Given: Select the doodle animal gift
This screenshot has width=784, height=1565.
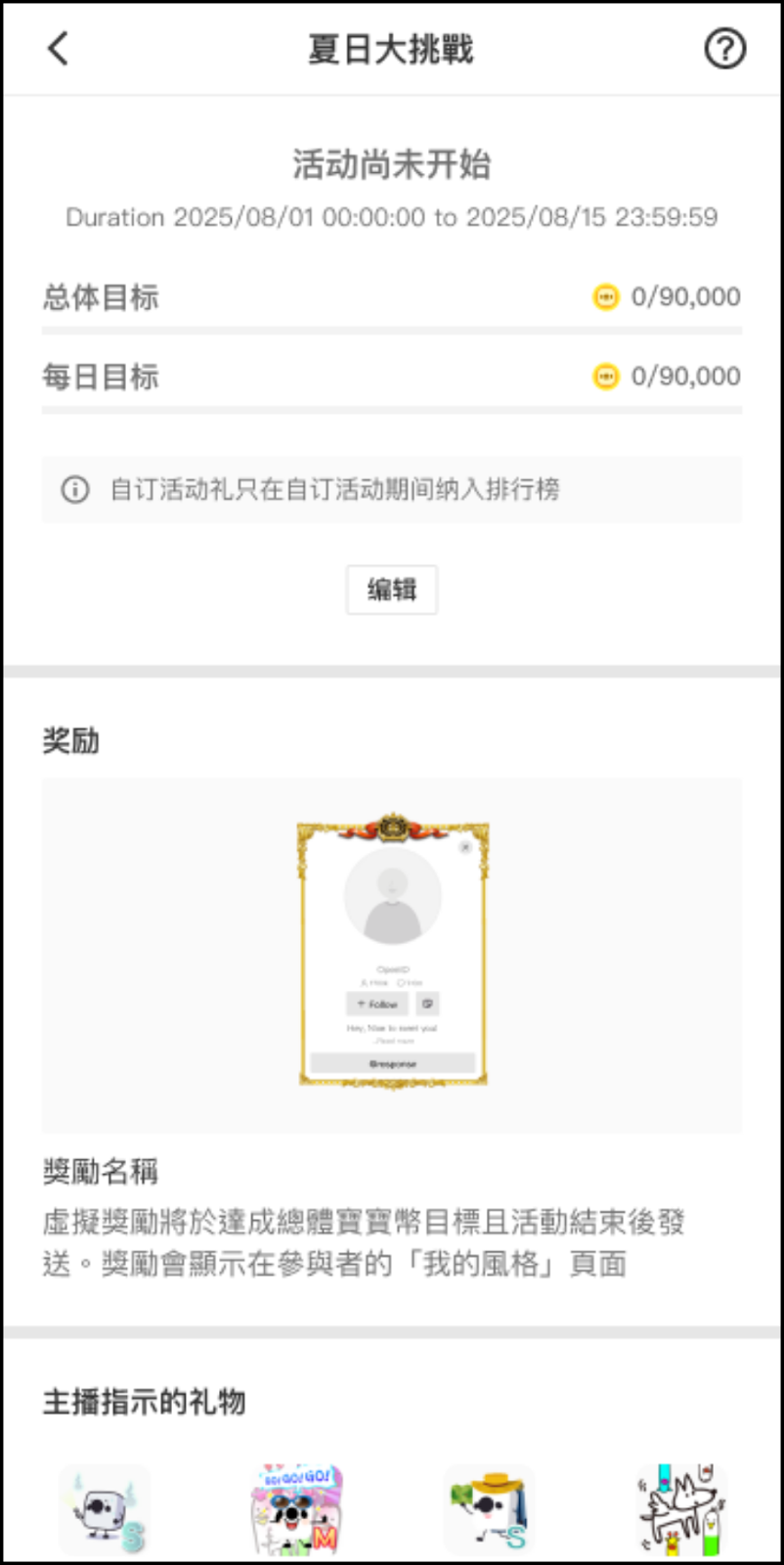Looking at the screenshot, I should point(681,1509).
